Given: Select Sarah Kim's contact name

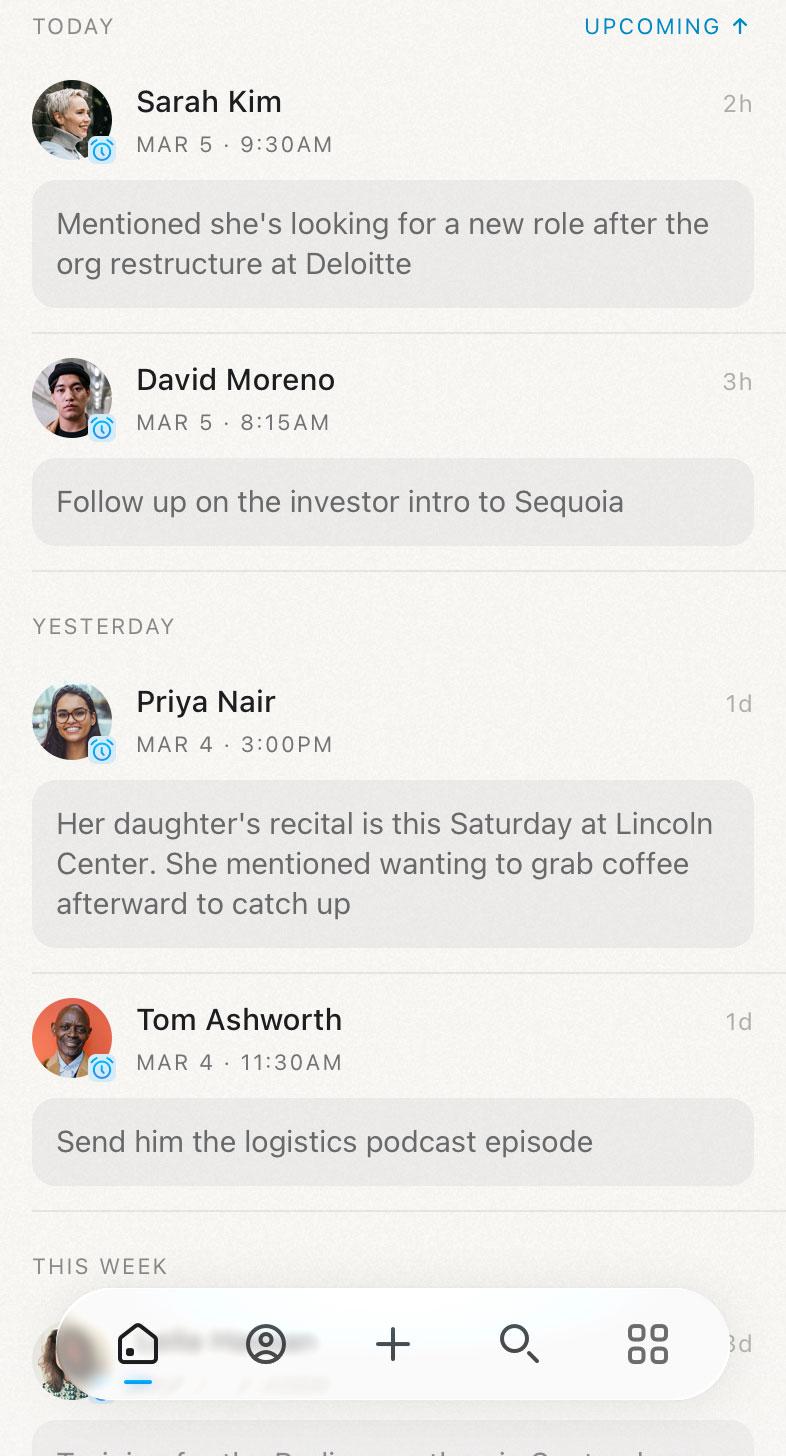Looking at the screenshot, I should pyautogui.click(x=209, y=102).
